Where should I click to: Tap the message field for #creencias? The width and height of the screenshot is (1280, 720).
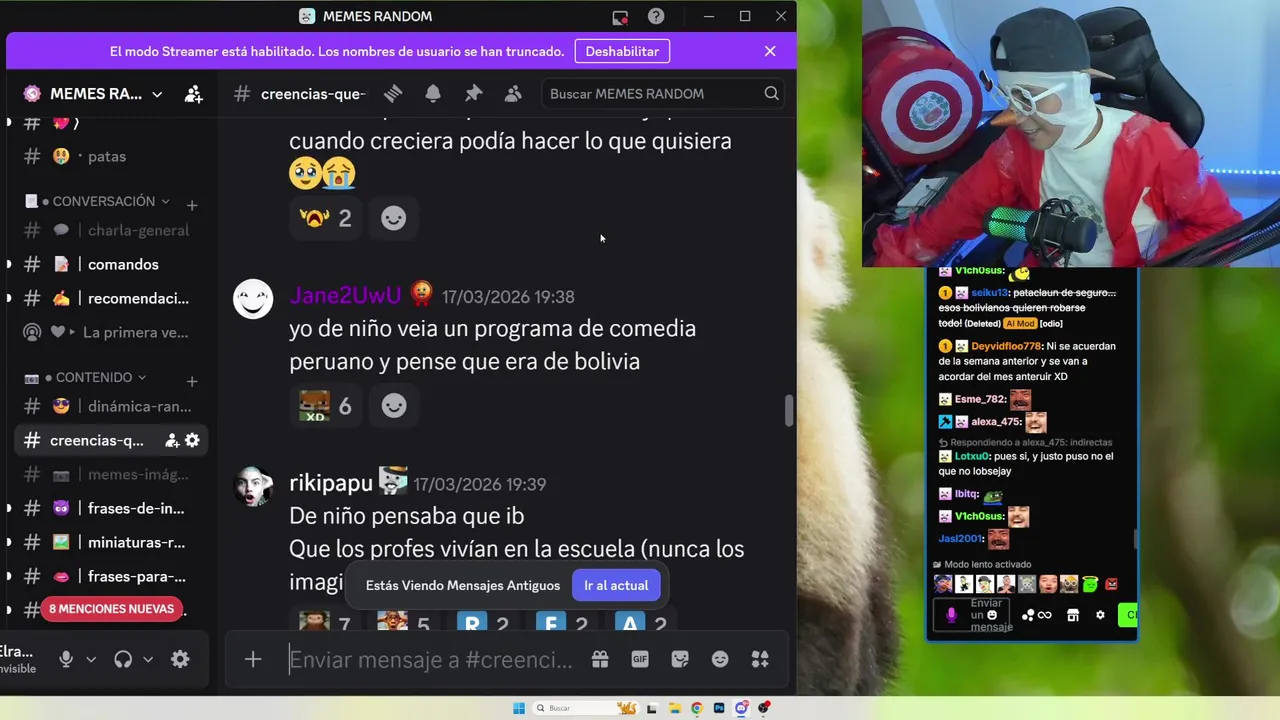tap(430, 659)
